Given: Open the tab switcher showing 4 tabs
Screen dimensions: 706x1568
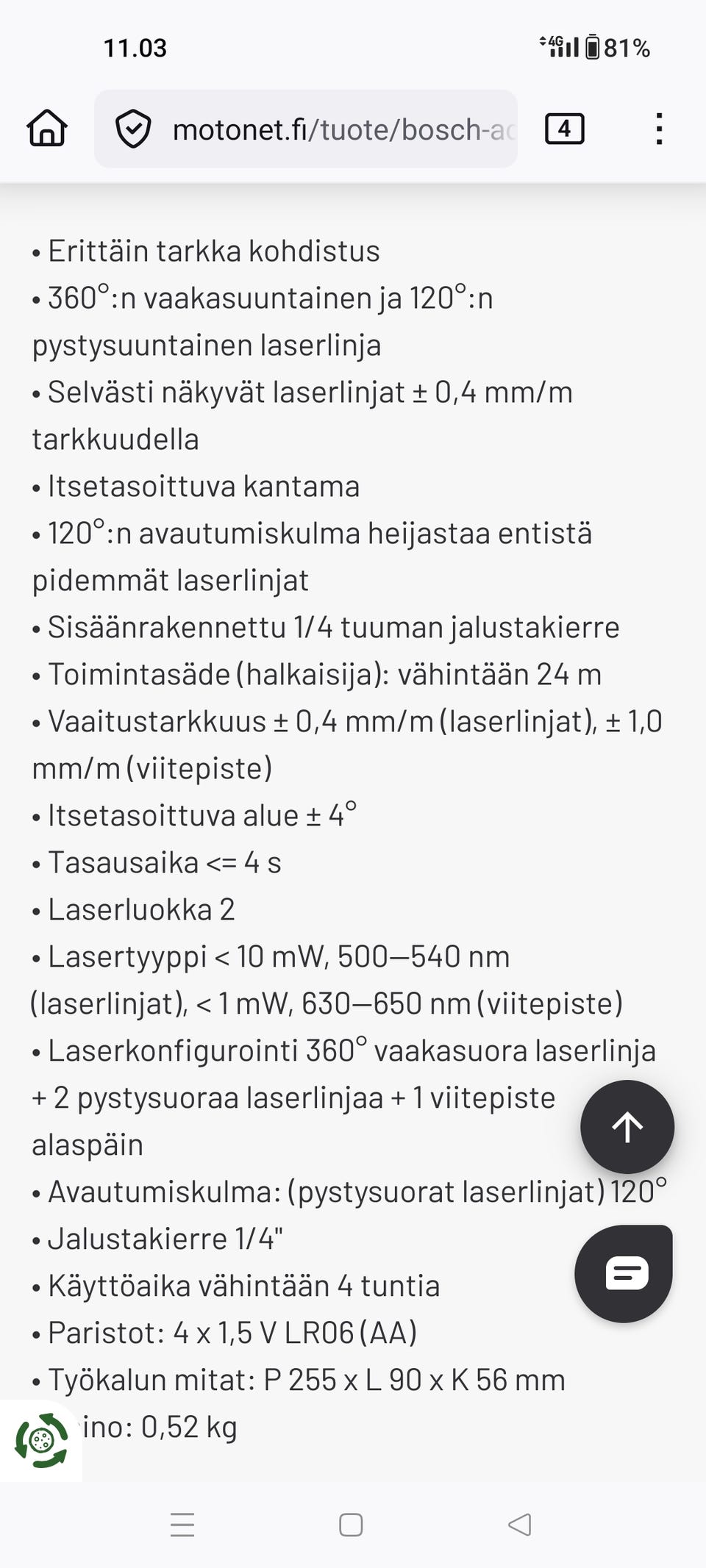Looking at the screenshot, I should tap(564, 129).
